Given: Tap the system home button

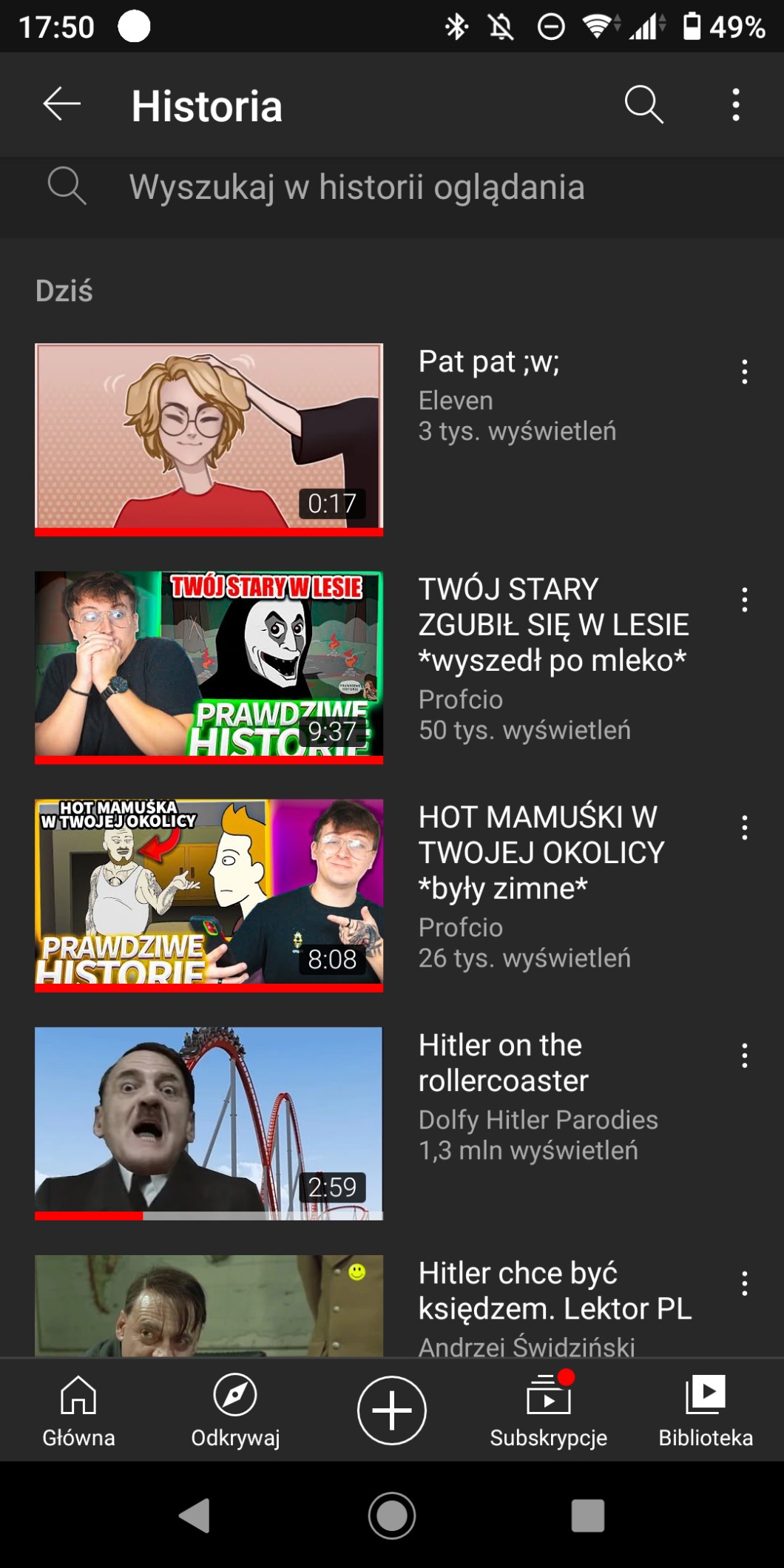Looking at the screenshot, I should coord(391,1515).
